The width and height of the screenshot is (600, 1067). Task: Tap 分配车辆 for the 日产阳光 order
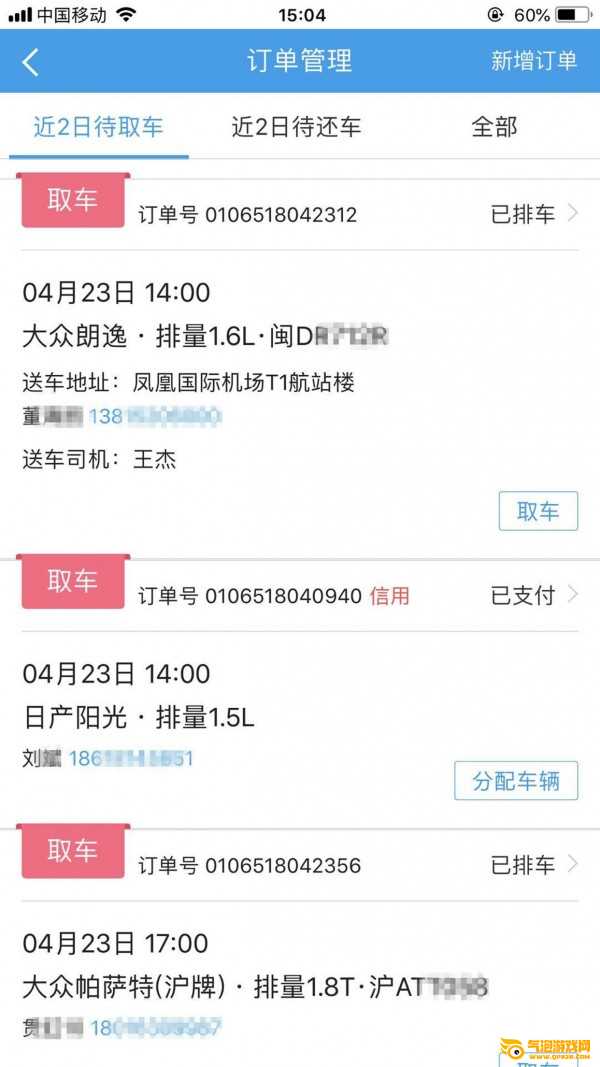(x=516, y=781)
